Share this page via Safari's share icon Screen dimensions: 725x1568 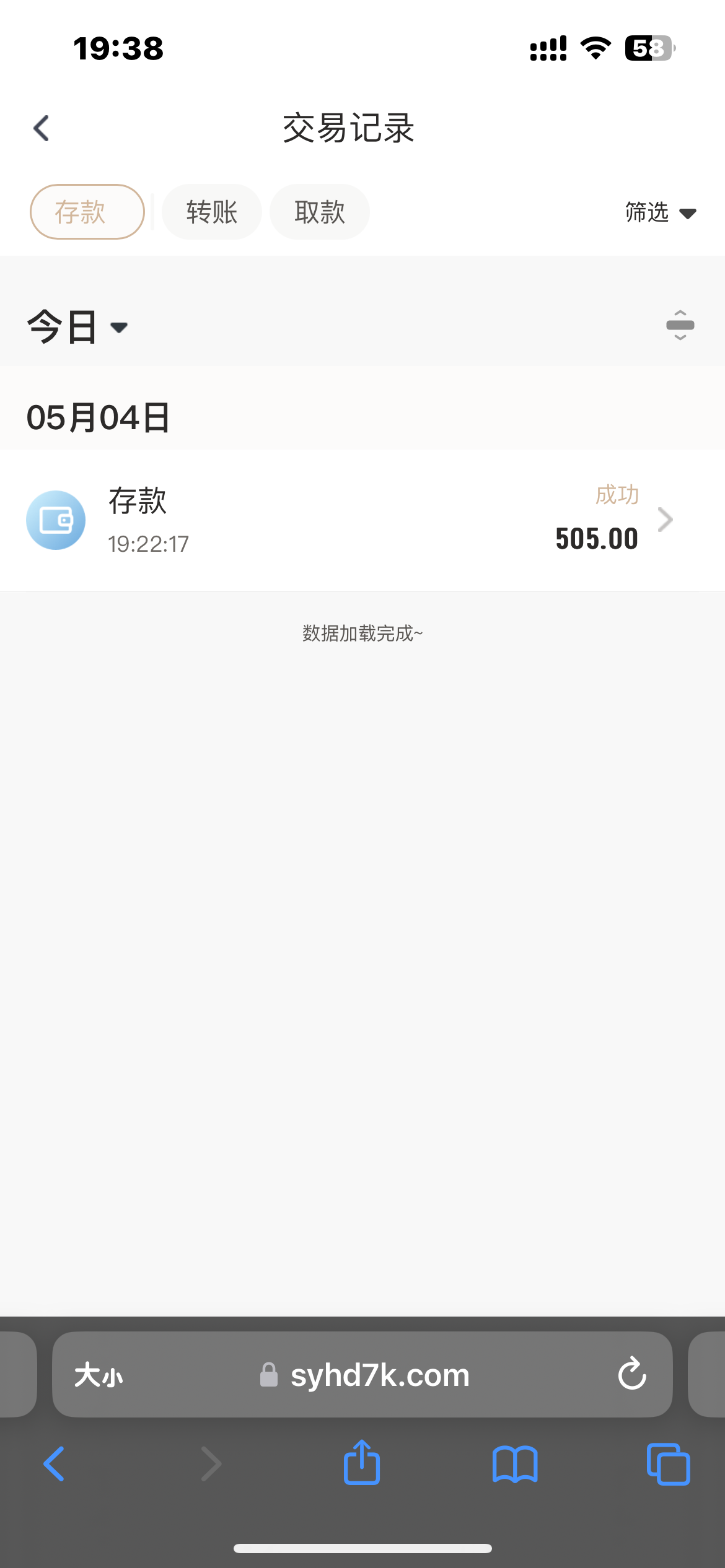pyautogui.click(x=362, y=1463)
